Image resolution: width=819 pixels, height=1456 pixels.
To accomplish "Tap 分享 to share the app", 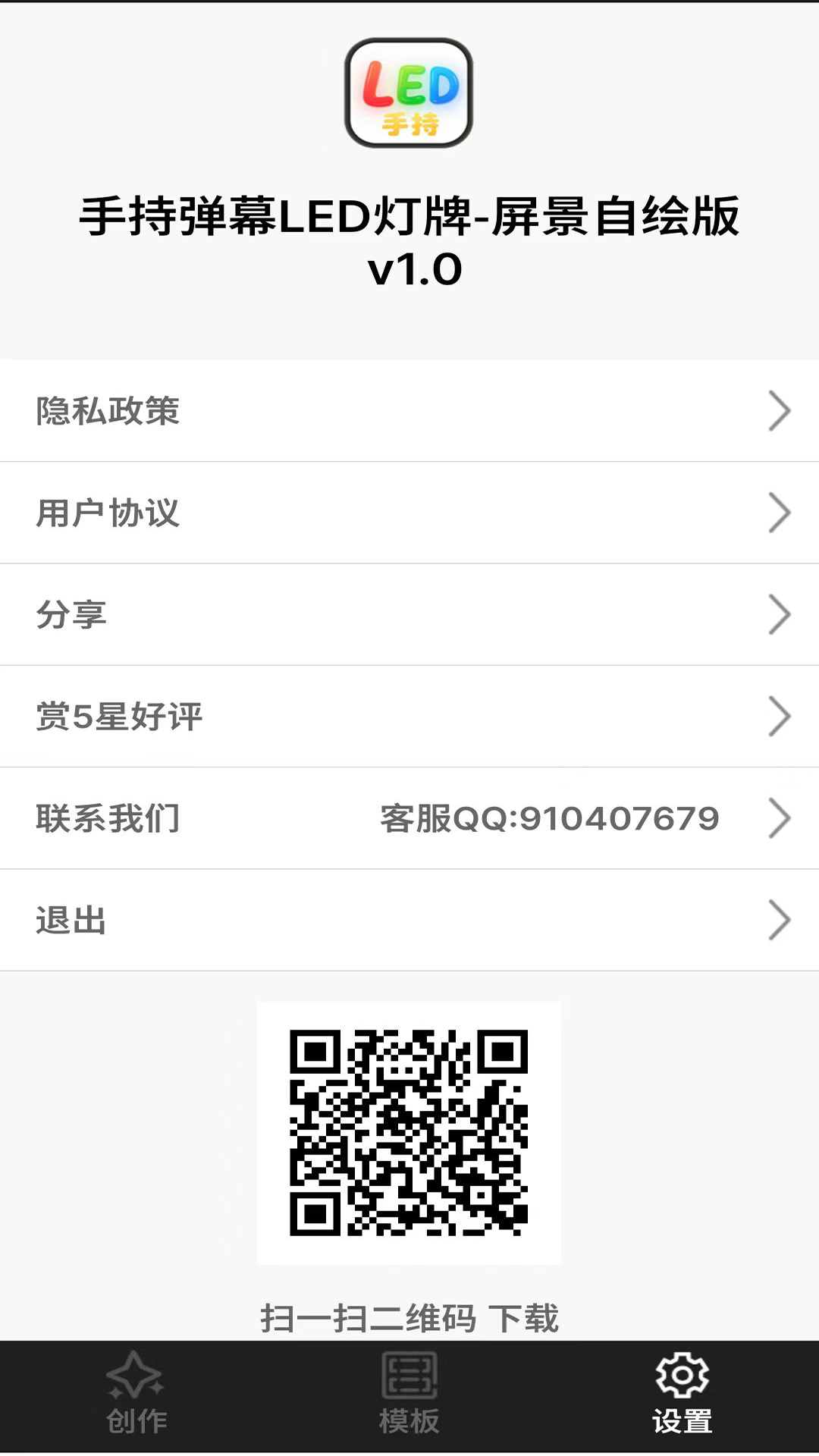I will [72, 614].
